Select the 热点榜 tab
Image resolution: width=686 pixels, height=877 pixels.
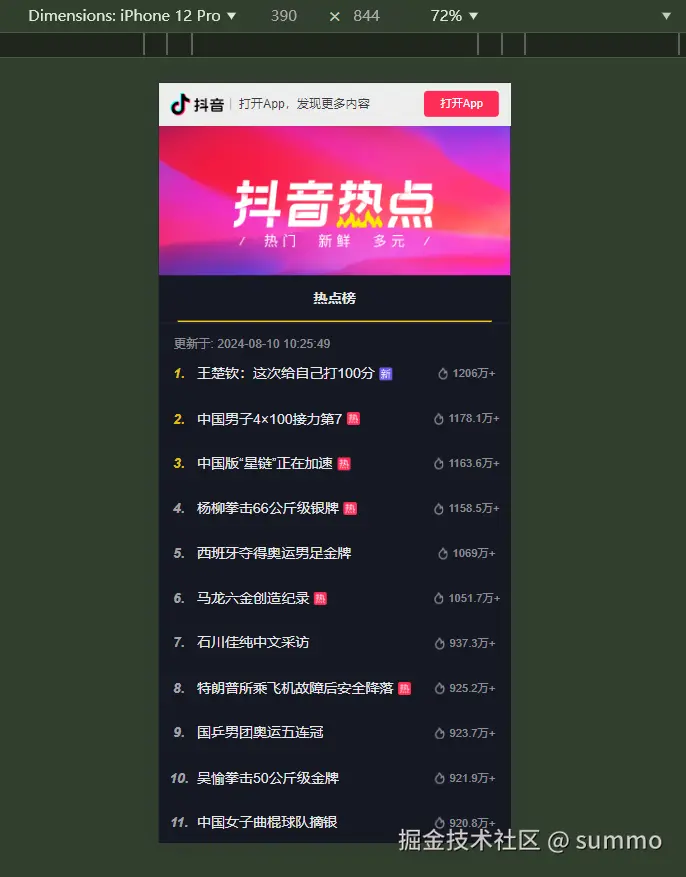coord(334,298)
